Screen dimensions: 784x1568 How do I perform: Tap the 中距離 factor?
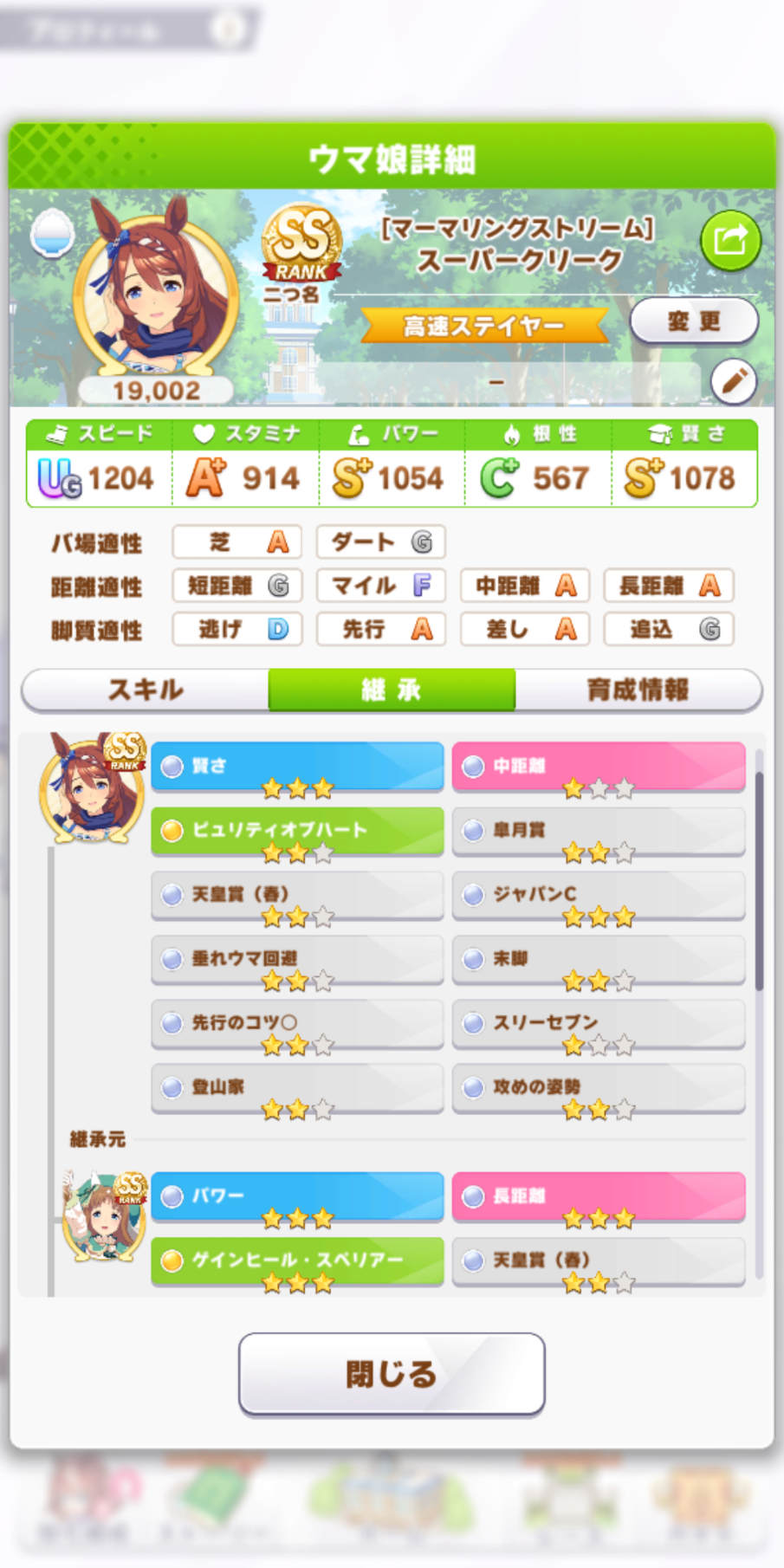pos(599,767)
